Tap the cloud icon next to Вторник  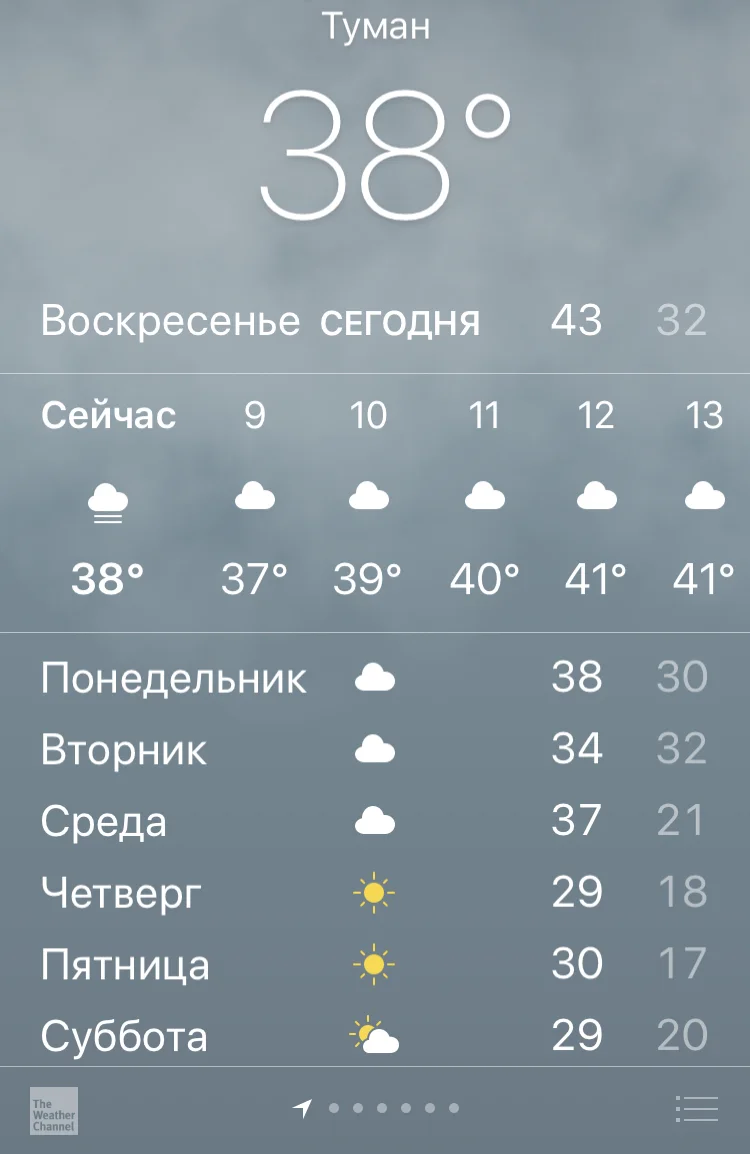[374, 748]
